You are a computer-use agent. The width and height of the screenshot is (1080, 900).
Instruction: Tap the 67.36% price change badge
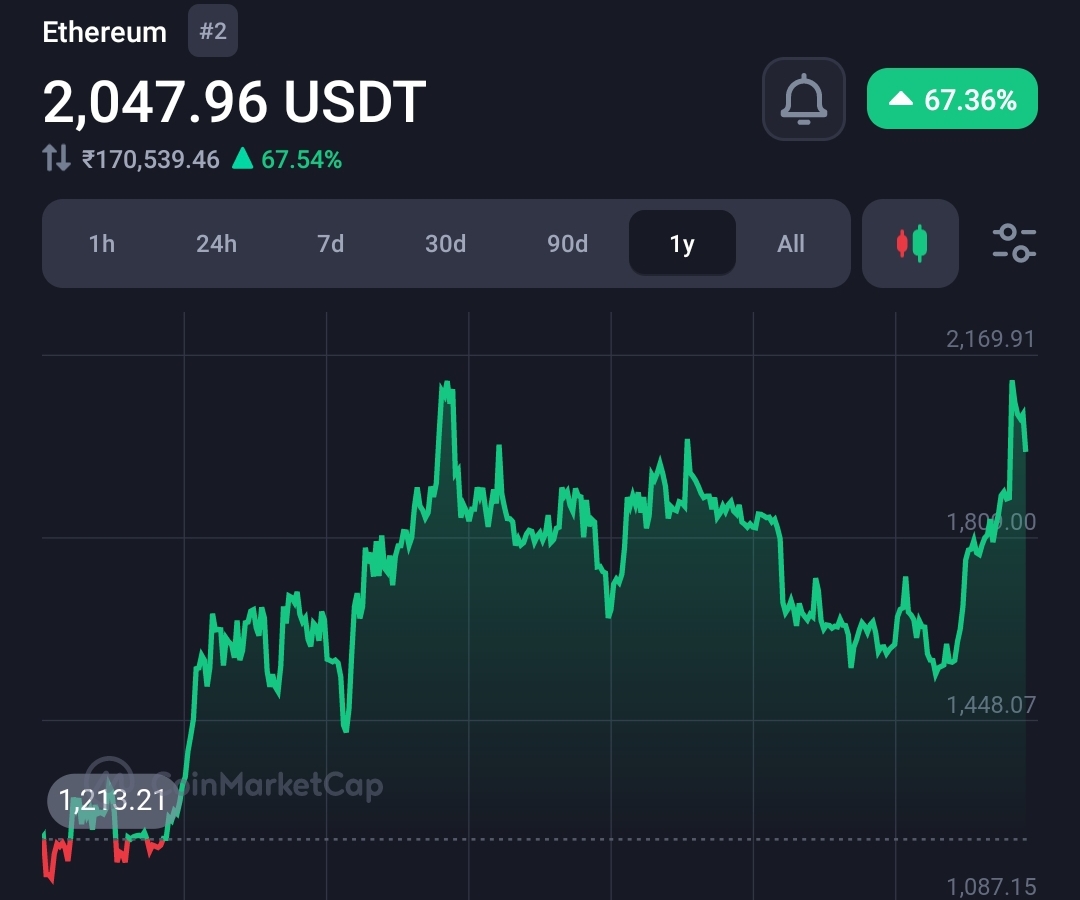(x=952, y=99)
